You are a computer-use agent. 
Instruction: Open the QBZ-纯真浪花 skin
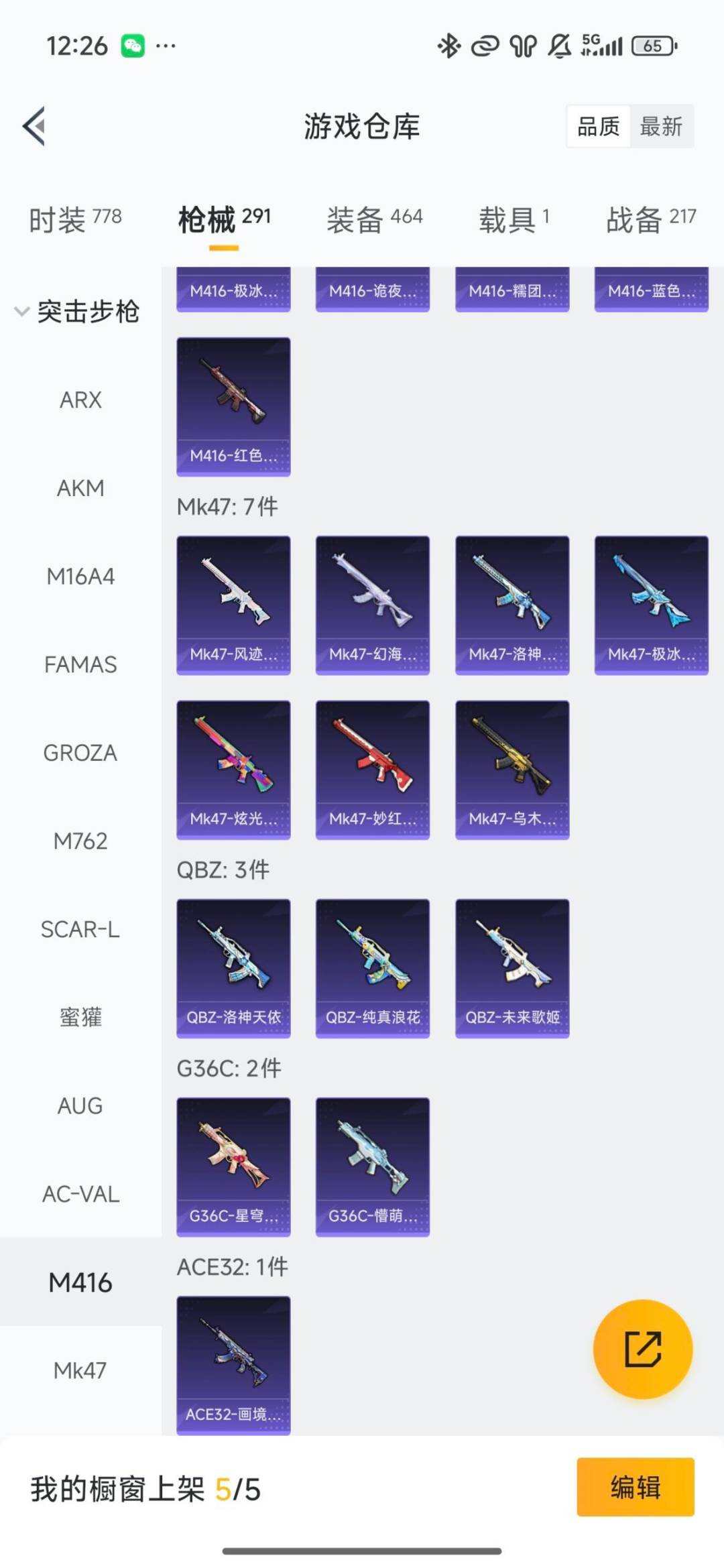(373, 968)
